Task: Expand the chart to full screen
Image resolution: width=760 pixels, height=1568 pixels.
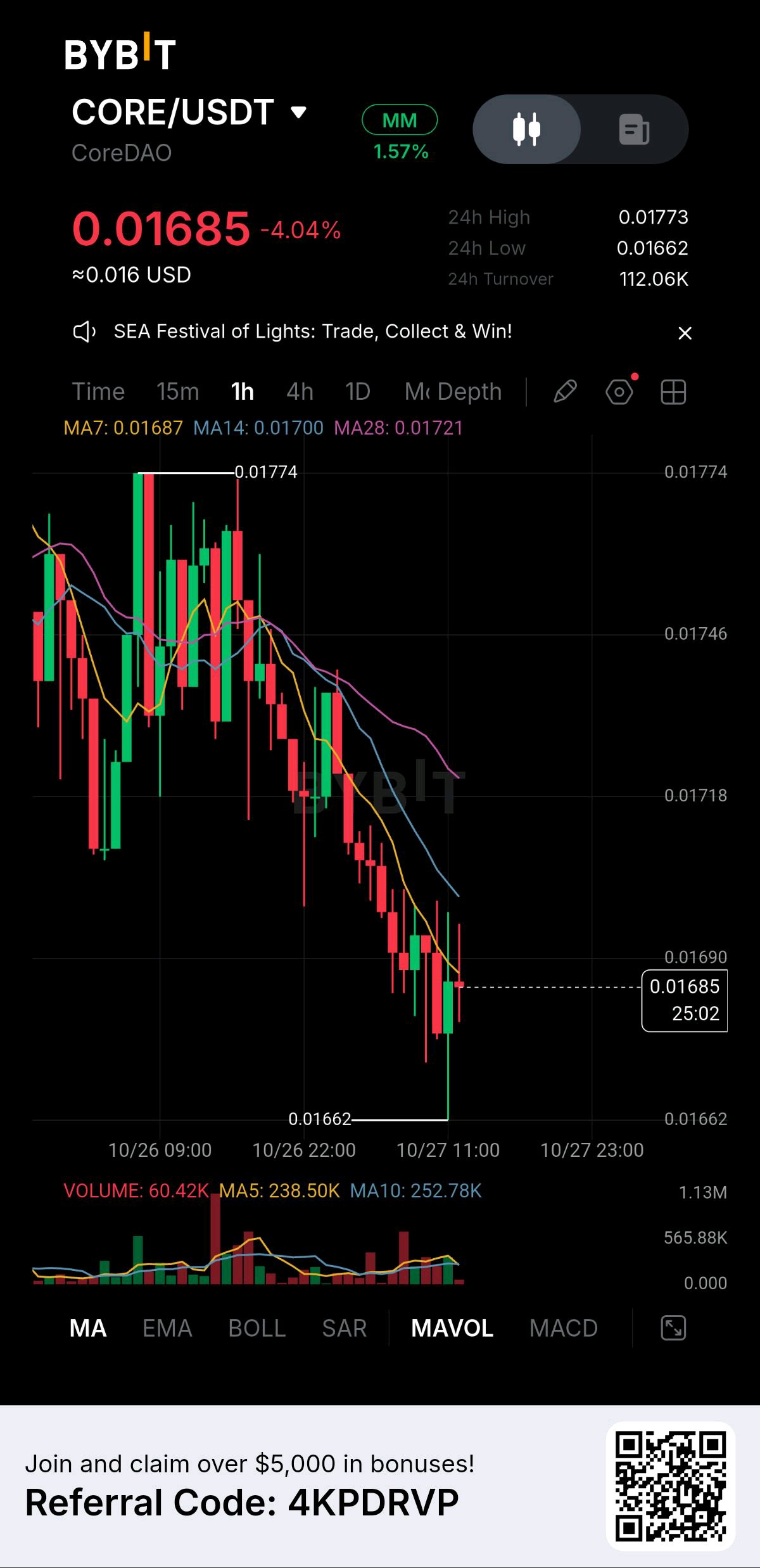Action: point(673,1327)
